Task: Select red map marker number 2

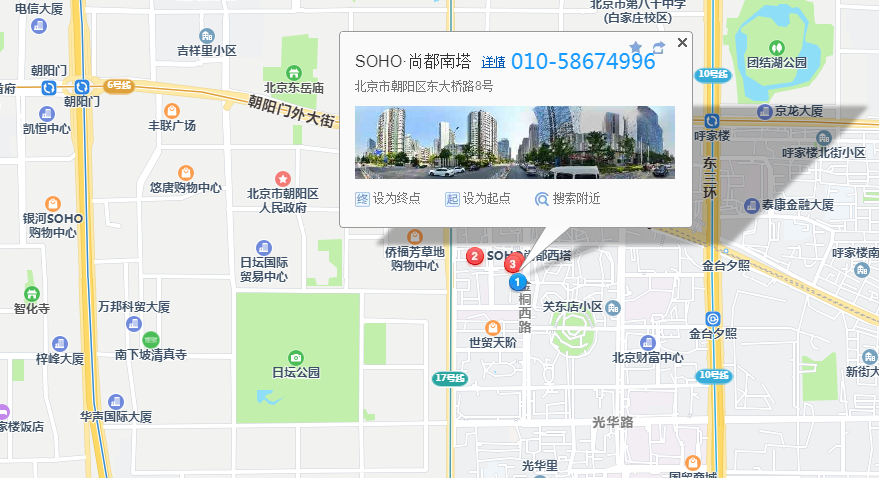Action: coord(475,255)
